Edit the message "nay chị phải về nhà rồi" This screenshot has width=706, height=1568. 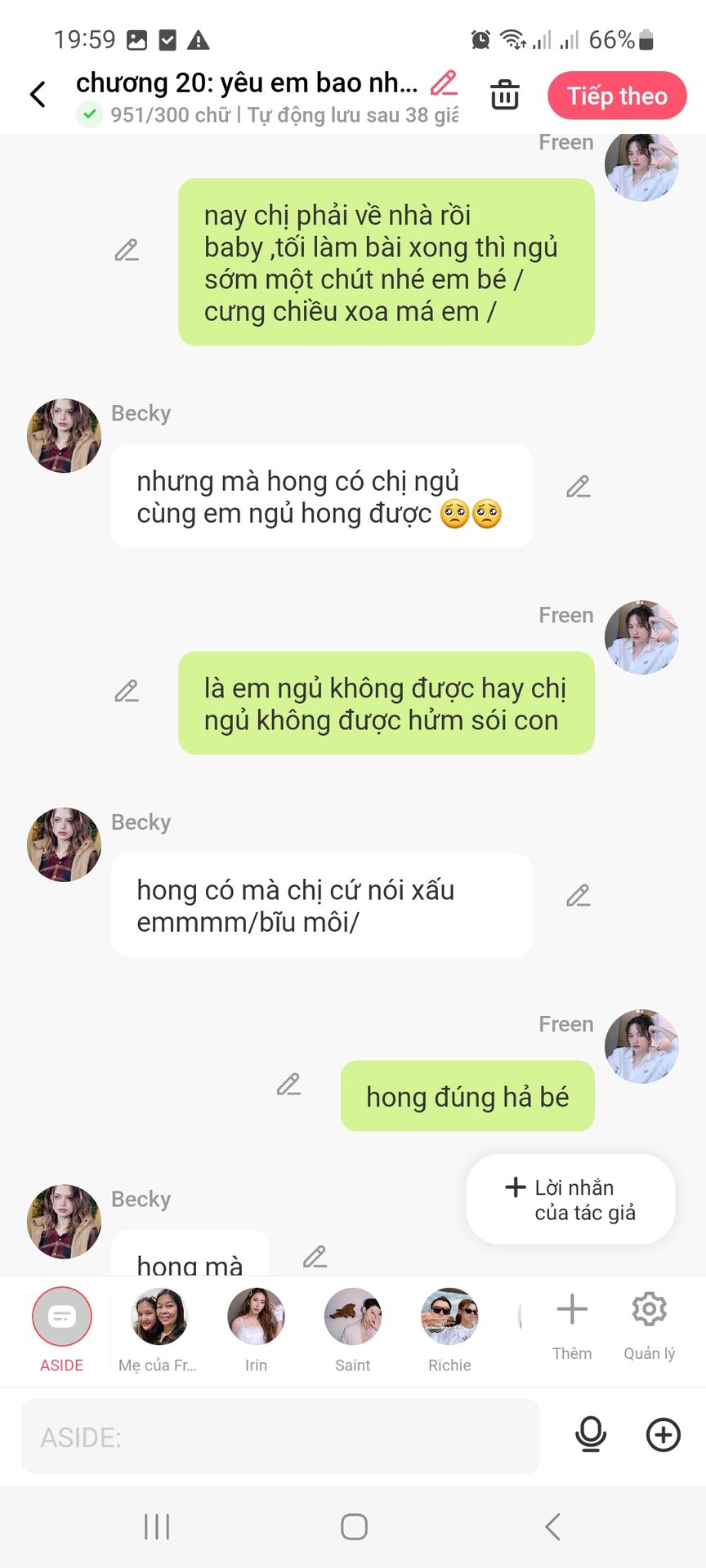(x=127, y=250)
